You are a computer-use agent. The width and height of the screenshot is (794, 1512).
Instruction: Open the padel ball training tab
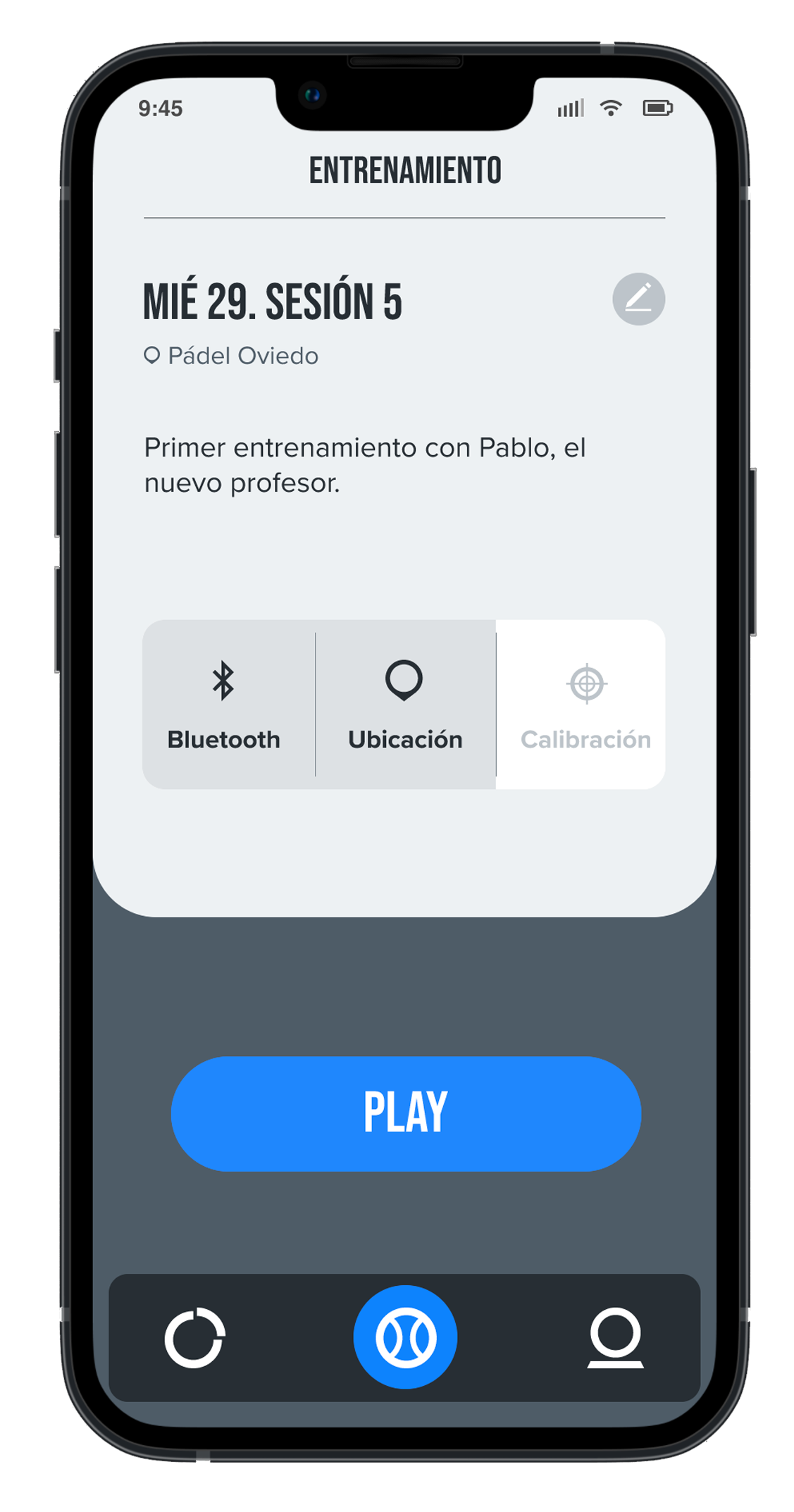[x=405, y=1337]
